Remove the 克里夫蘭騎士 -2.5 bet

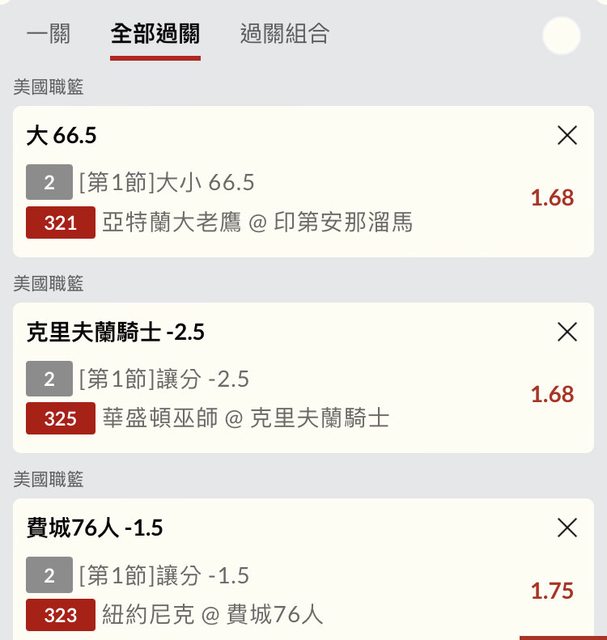click(567, 332)
